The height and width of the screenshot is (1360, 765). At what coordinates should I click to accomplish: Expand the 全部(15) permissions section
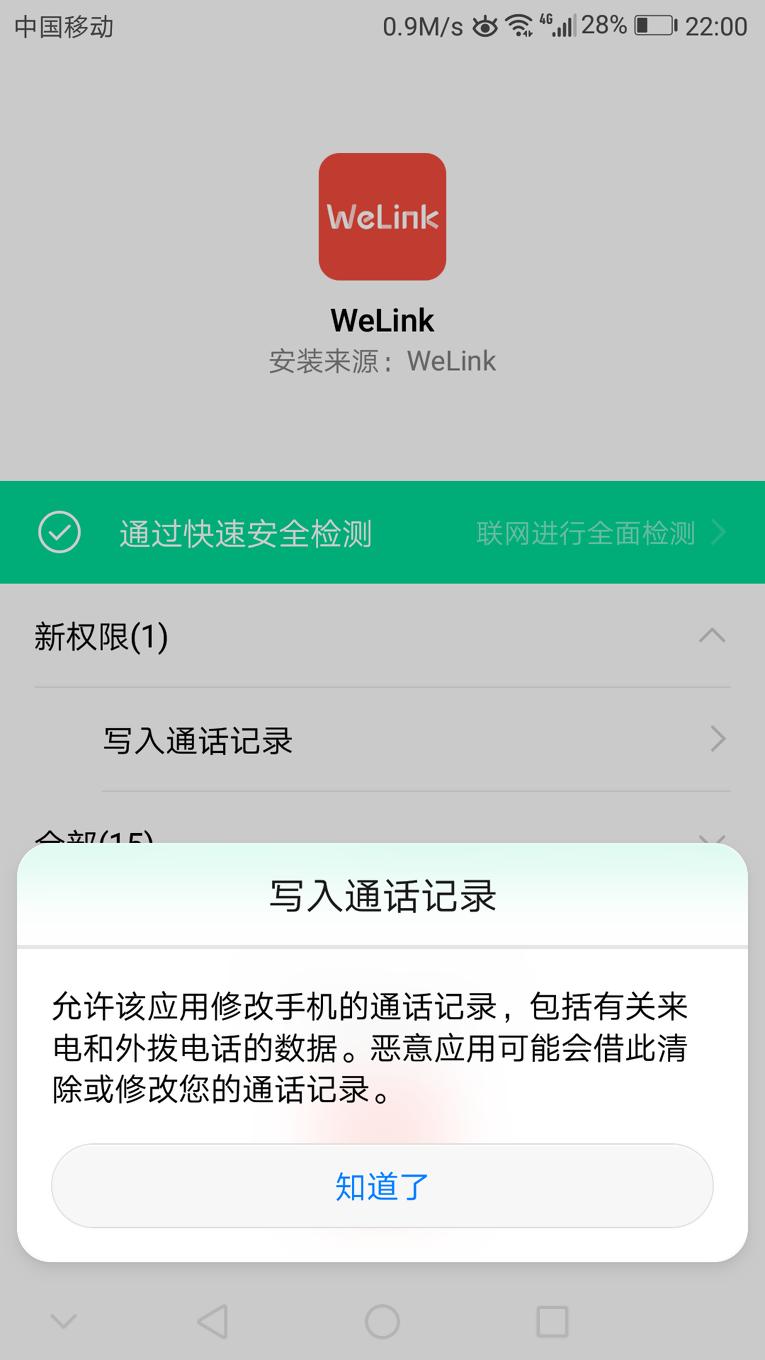(x=711, y=840)
